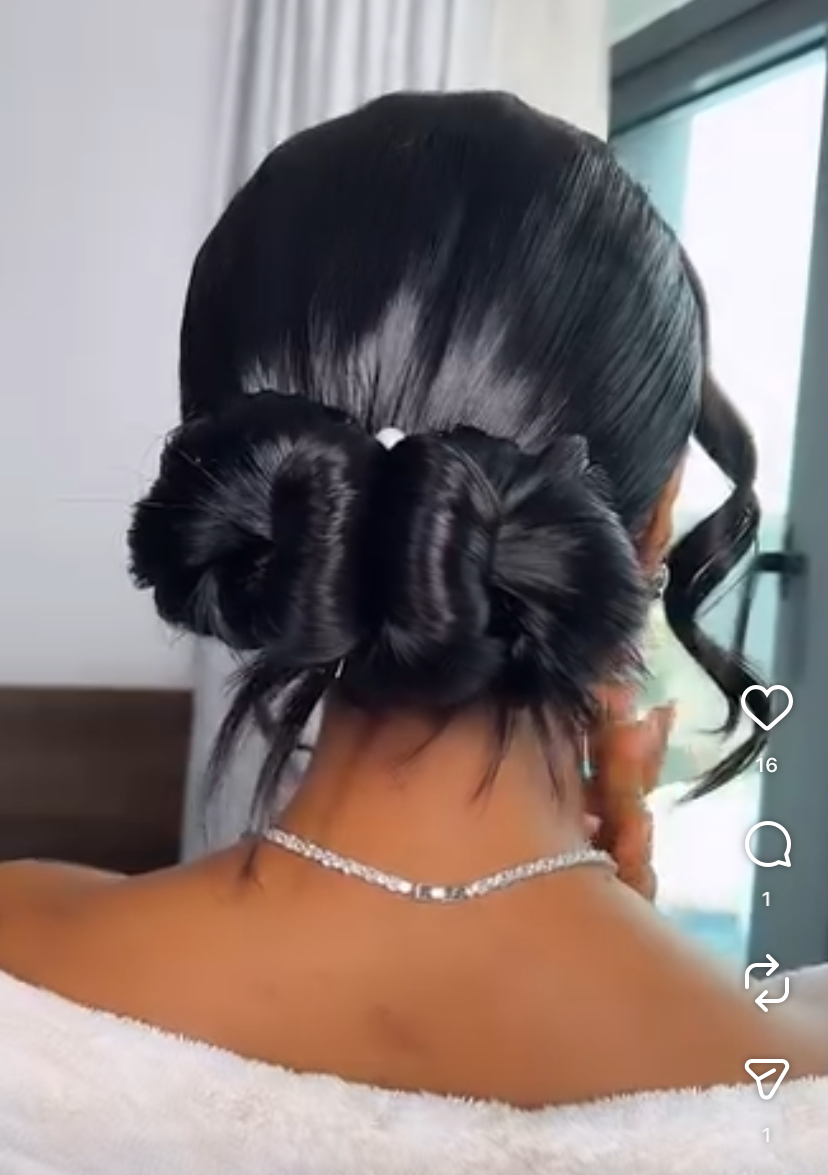
Task: Open the comments on this video
Action: coord(767,846)
